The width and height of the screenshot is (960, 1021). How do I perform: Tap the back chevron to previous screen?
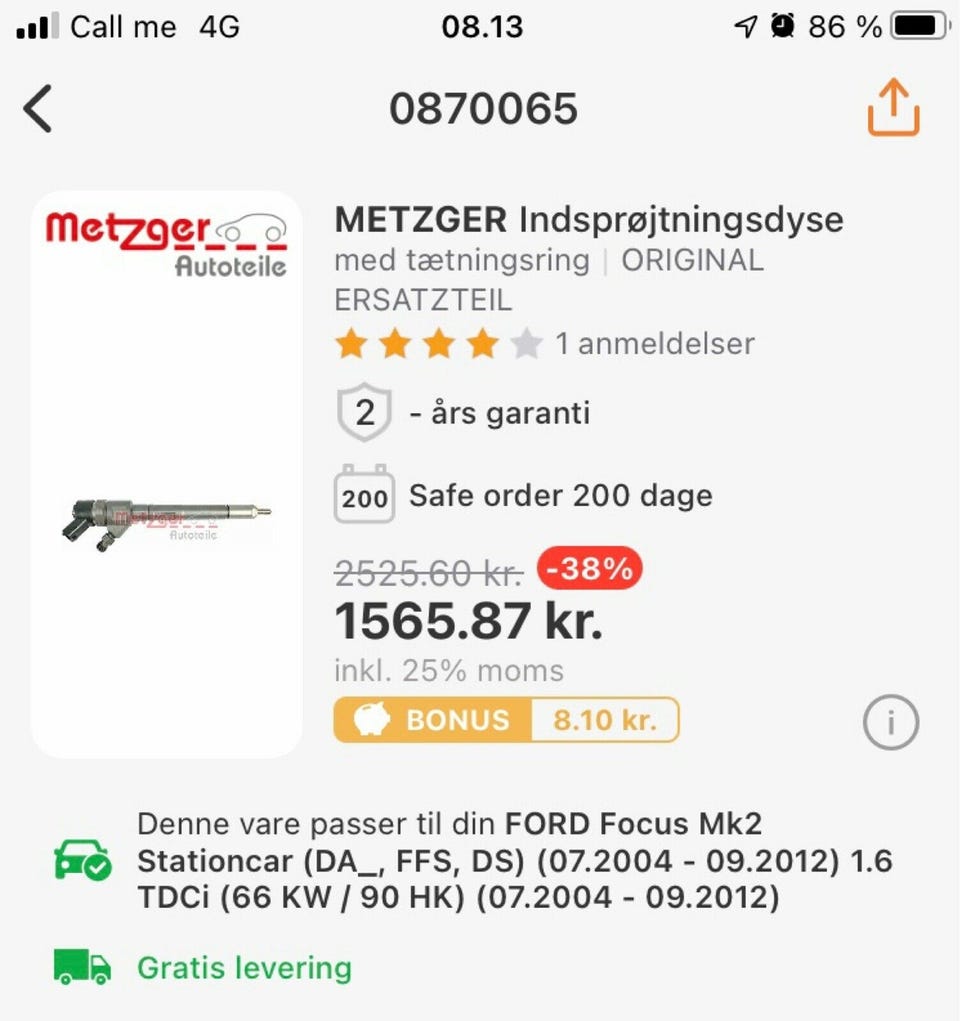click(38, 108)
